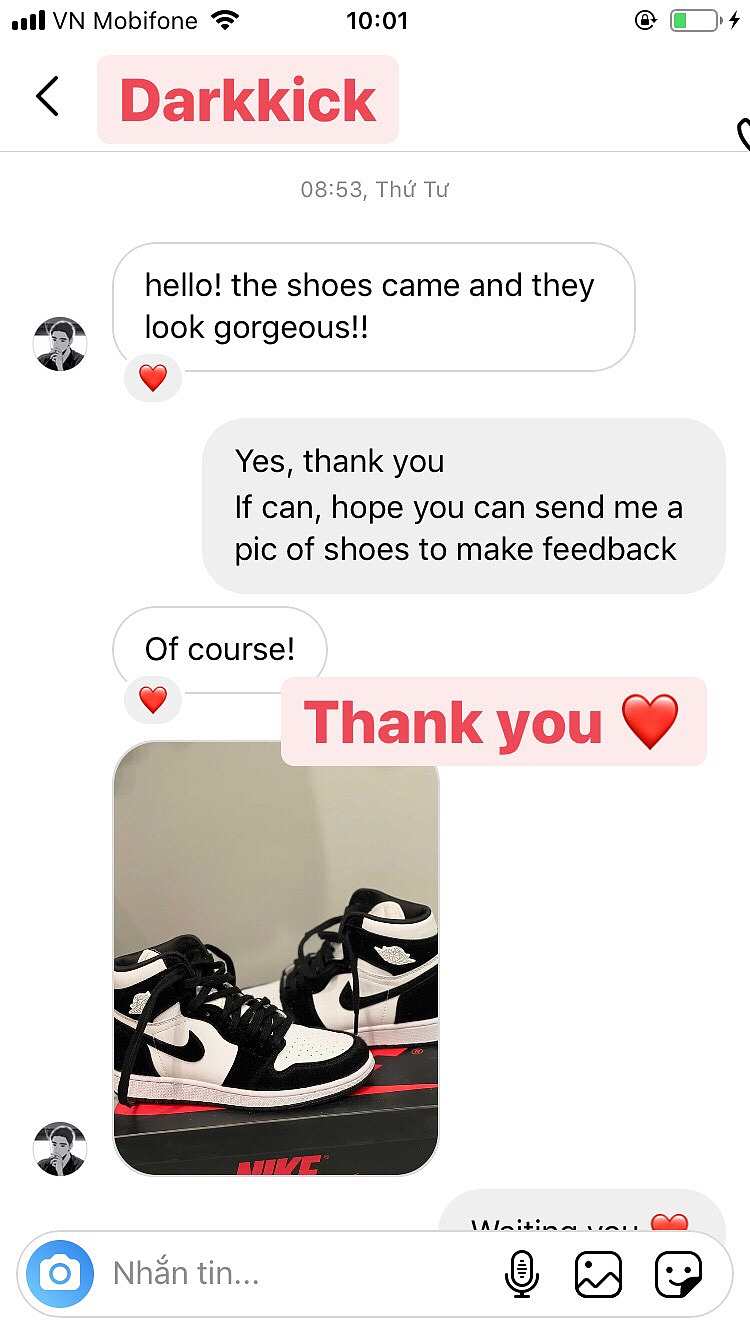View the heart reaction on the hello message
This screenshot has height=1334, width=750.
point(152,378)
